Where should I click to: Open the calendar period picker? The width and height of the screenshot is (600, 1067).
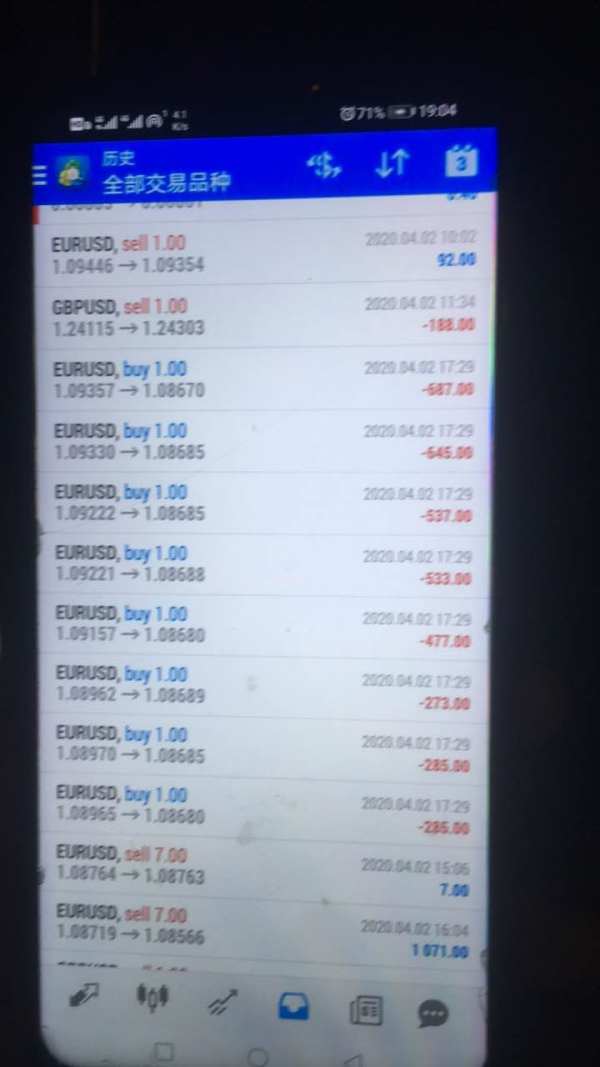coord(461,163)
